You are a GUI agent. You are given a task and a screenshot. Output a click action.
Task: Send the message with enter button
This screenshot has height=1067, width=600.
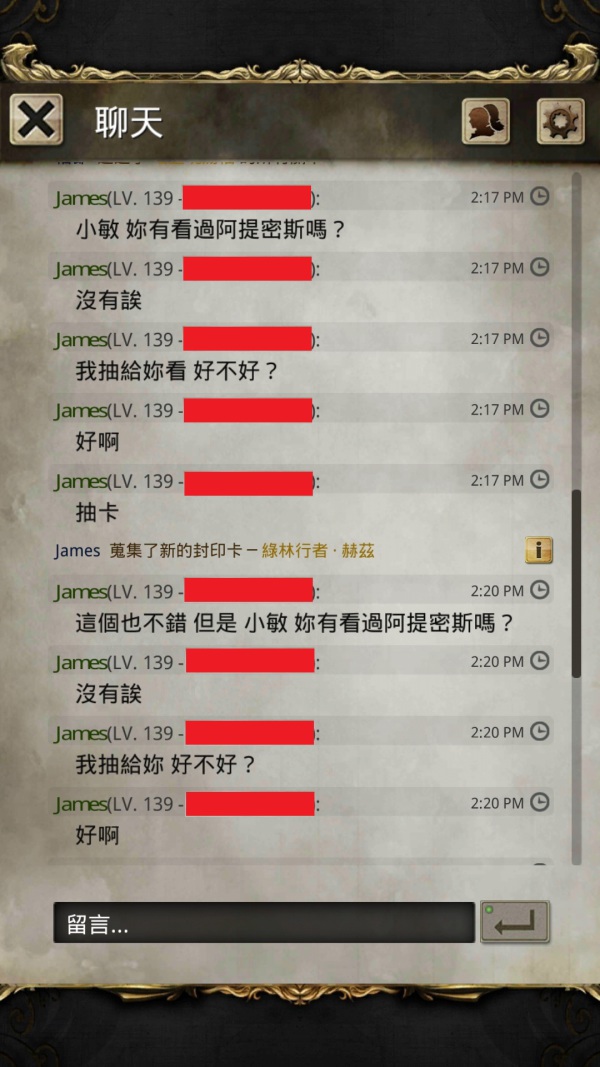(x=515, y=922)
